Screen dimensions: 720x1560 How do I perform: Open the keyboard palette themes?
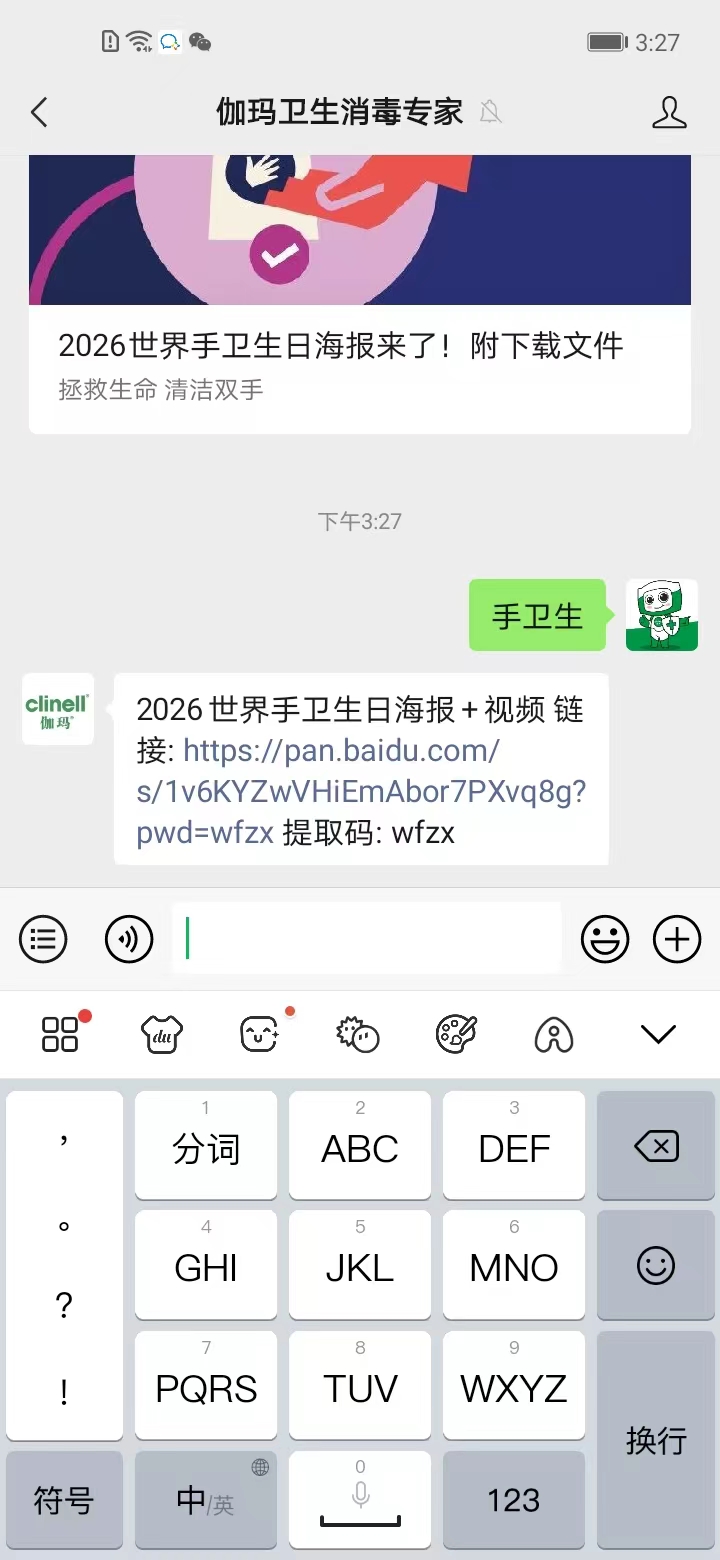(x=456, y=1034)
